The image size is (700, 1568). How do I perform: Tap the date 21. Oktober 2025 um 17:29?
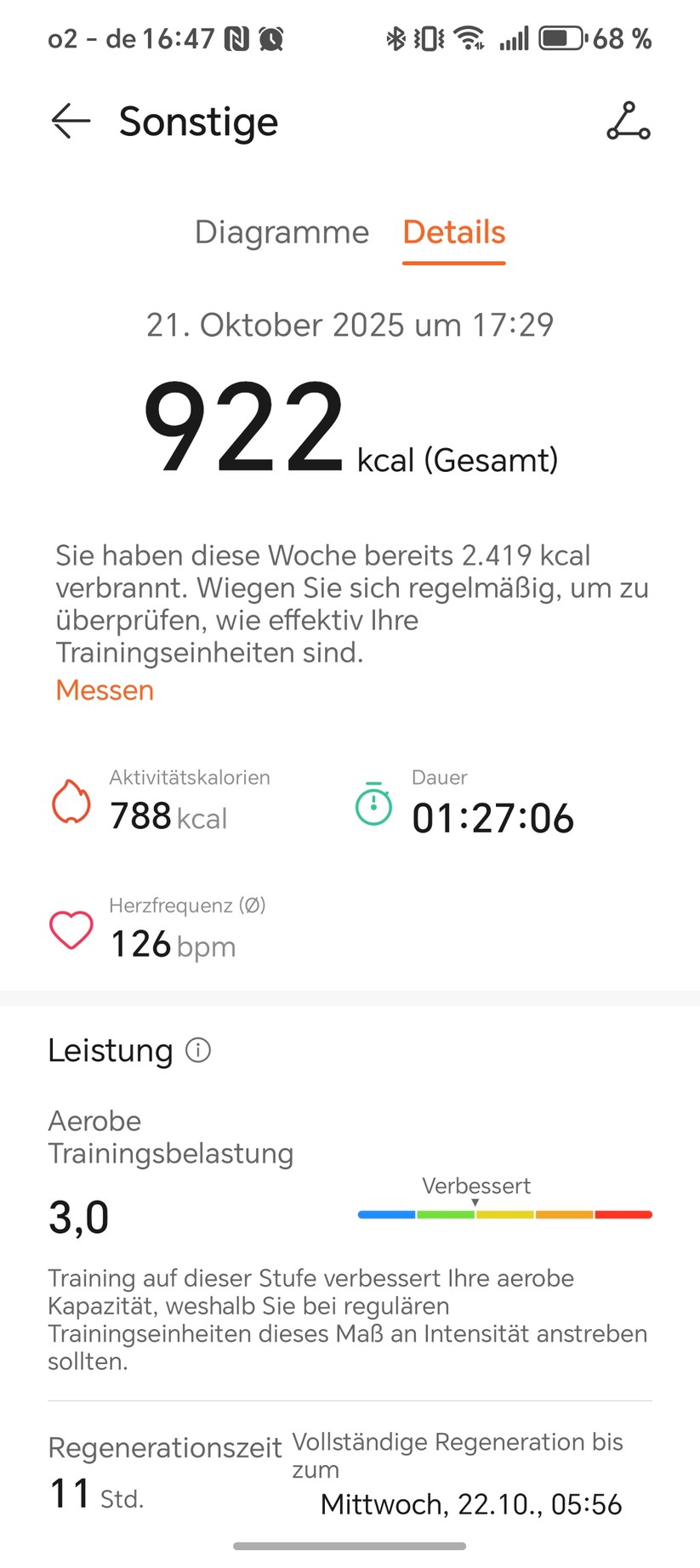350,325
